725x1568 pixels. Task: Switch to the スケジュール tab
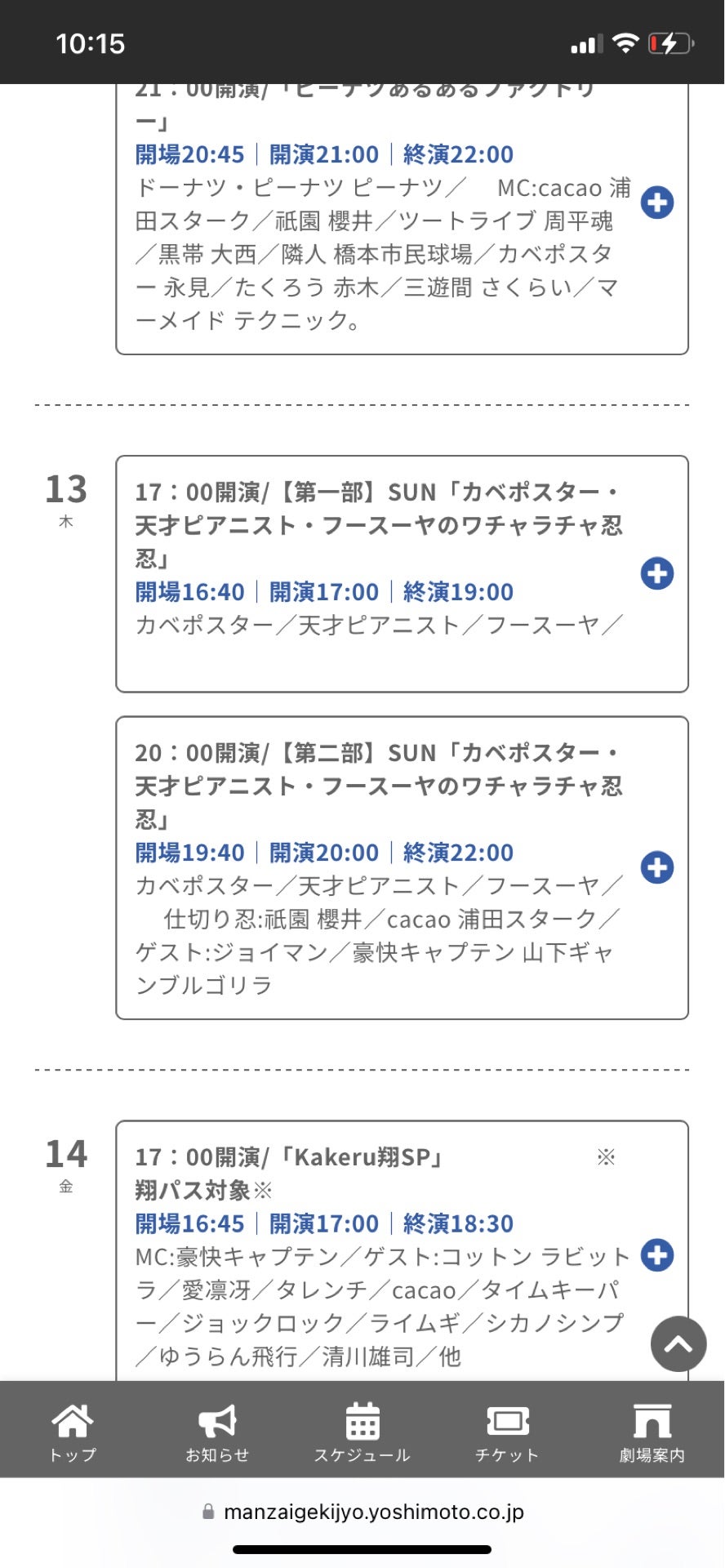click(x=362, y=1432)
